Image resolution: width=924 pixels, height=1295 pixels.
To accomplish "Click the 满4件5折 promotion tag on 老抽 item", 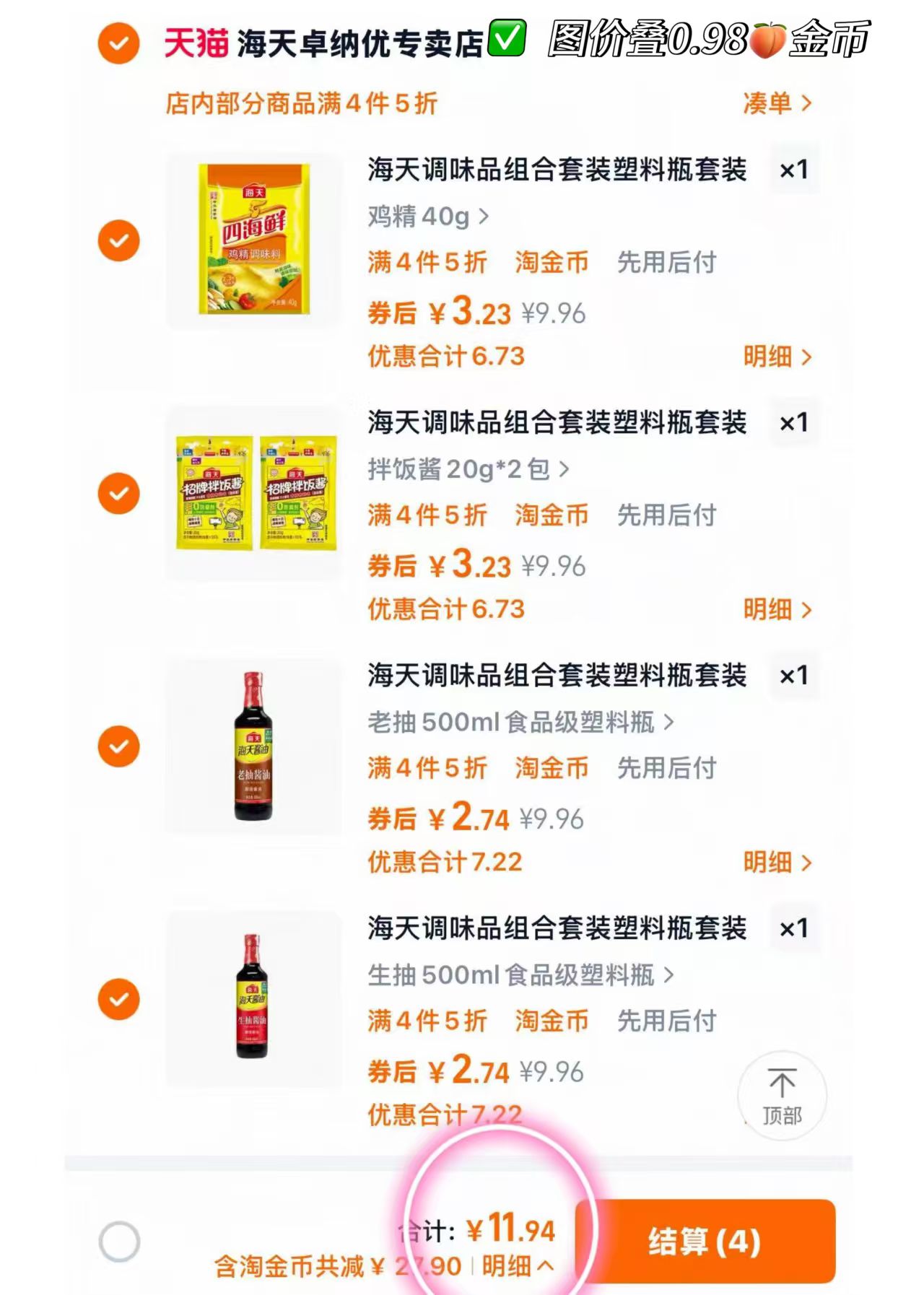I will 426,769.
